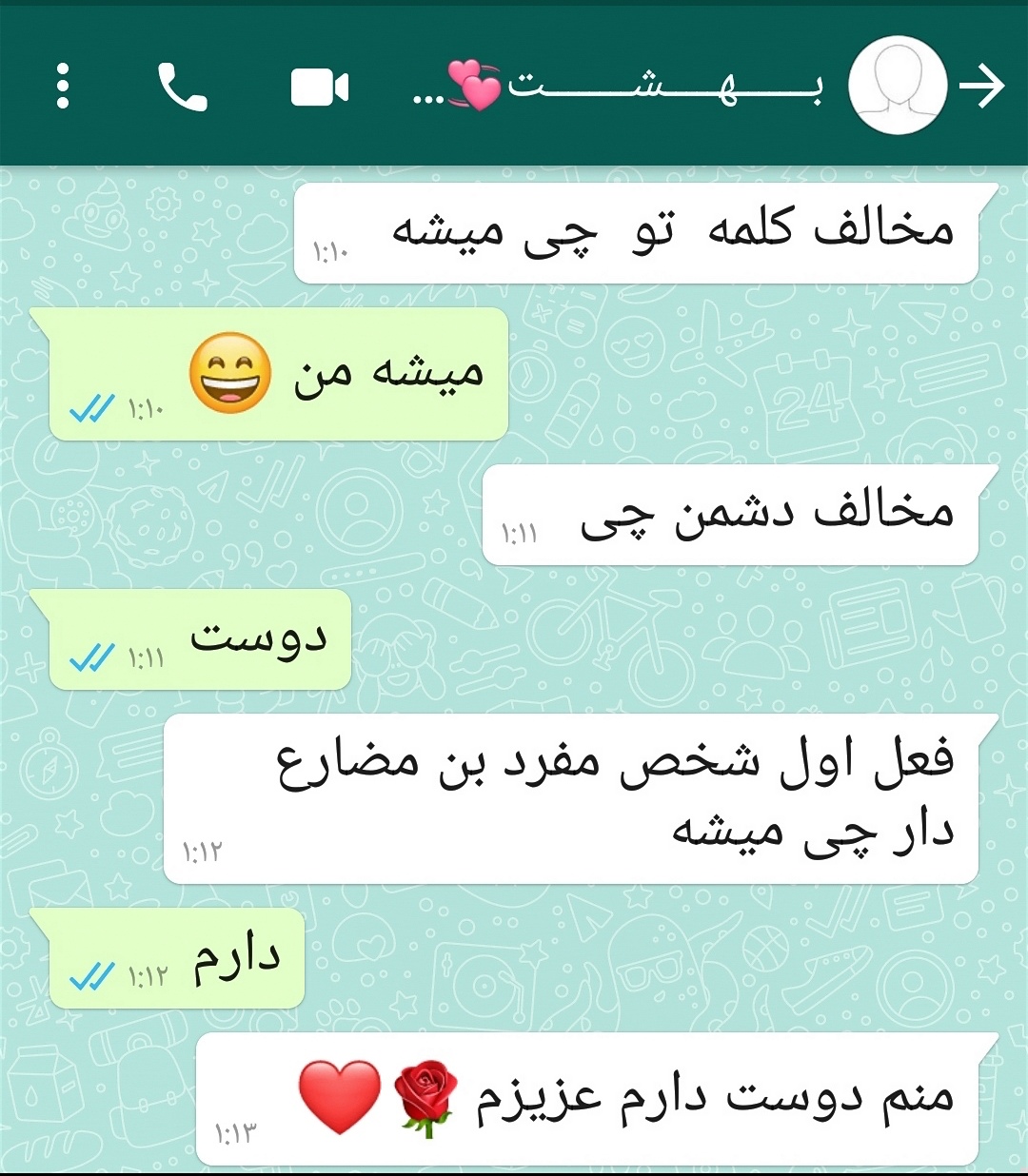This screenshot has width=1028, height=1176.
Task: Tap the contact profile picture
Action: click(x=897, y=87)
